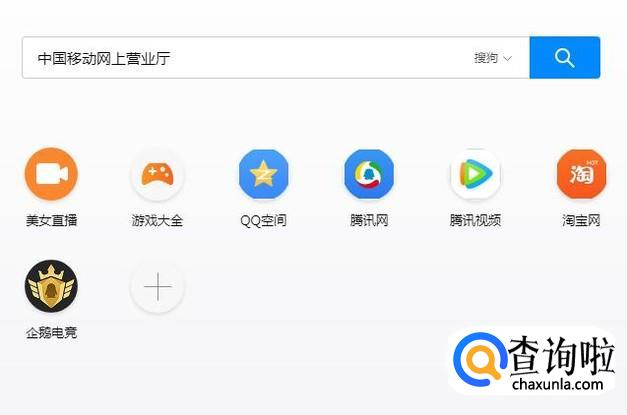Add a new shortcut with the plus button
Screen dimensions: 627x415
pyautogui.click(x=157, y=287)
